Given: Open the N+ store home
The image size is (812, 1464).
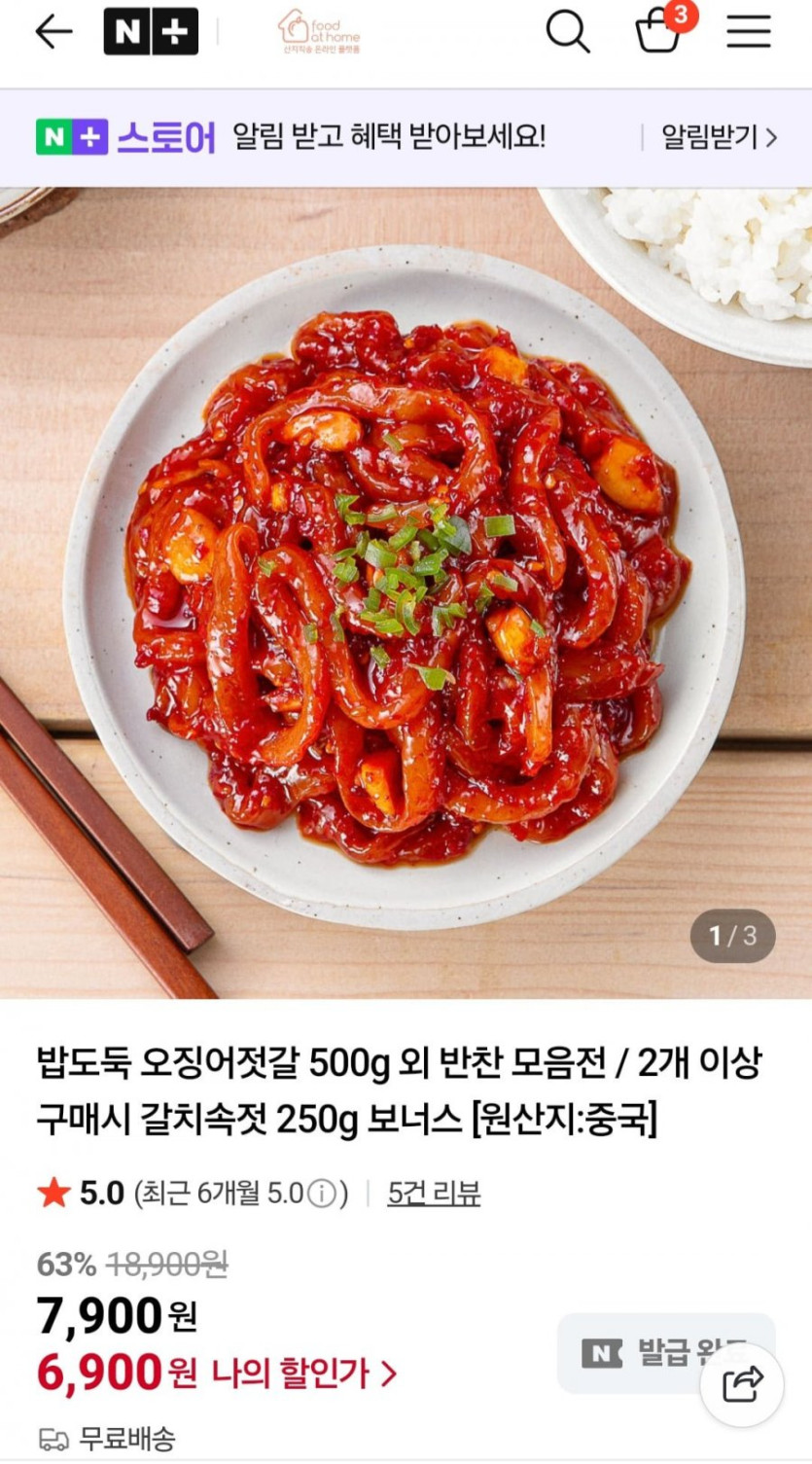Looking at the screenshot, I should click(151, 32).
